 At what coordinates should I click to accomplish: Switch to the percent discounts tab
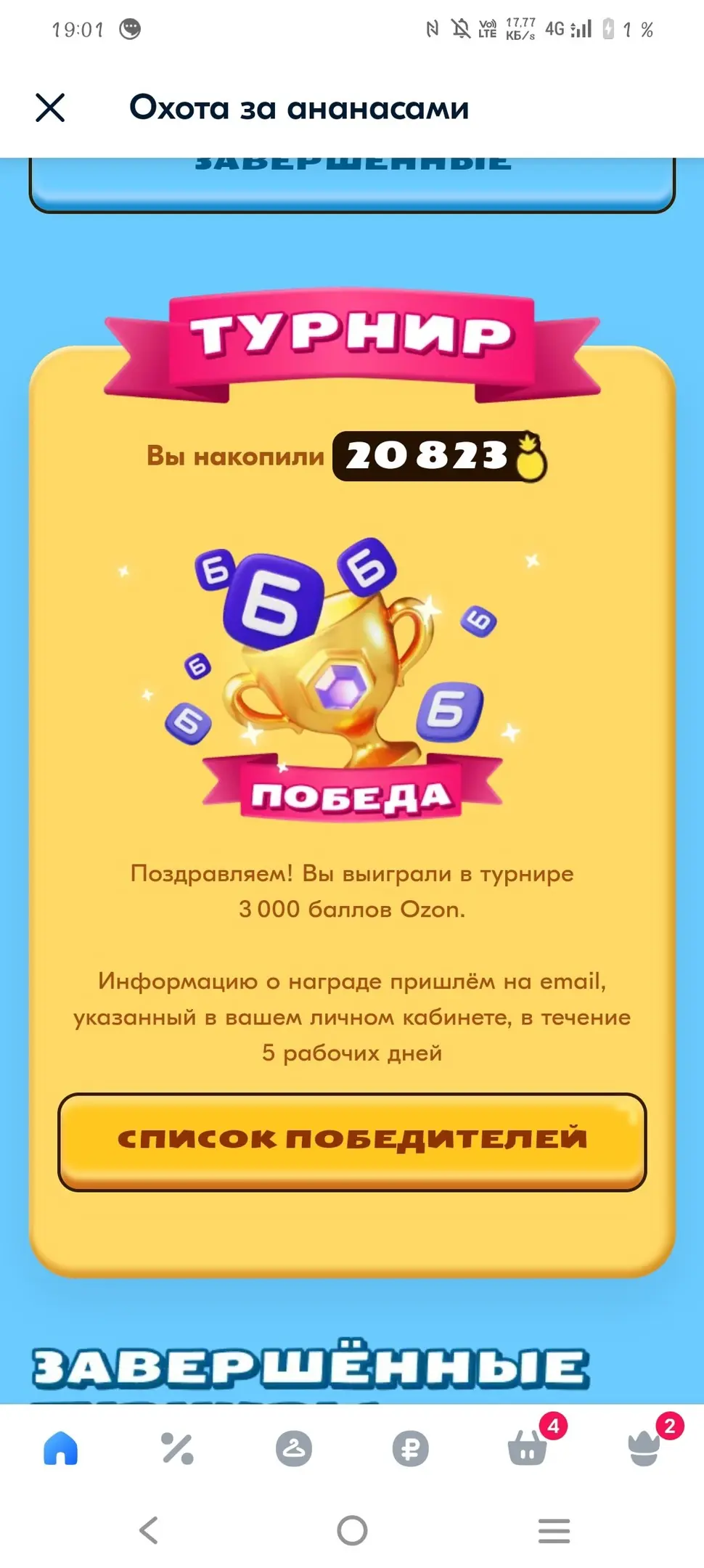tap(177, 1448)
